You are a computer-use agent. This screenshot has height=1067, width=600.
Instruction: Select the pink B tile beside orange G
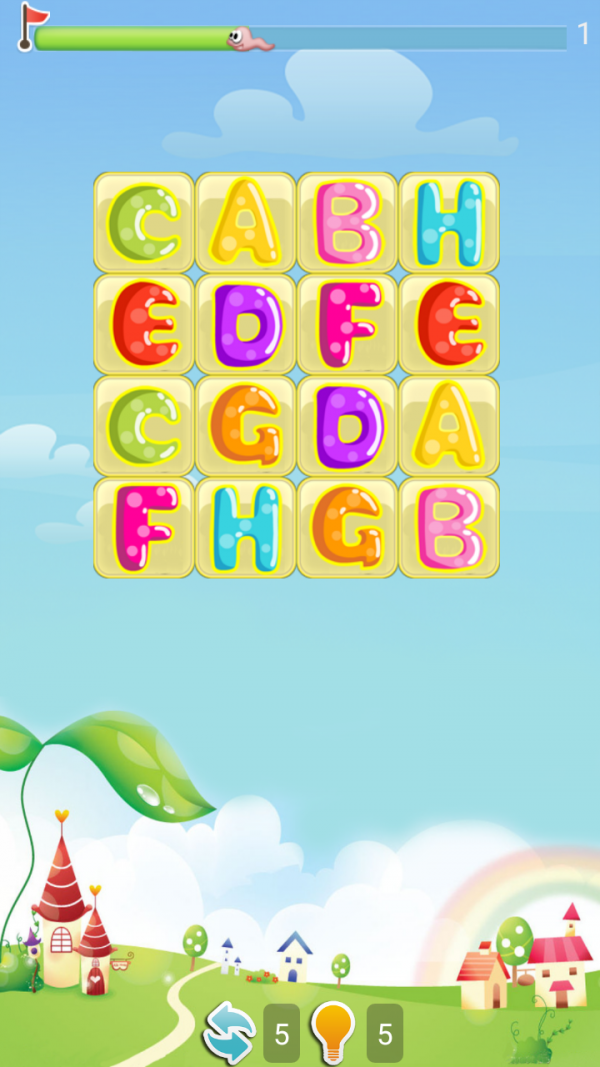(449, 528)
